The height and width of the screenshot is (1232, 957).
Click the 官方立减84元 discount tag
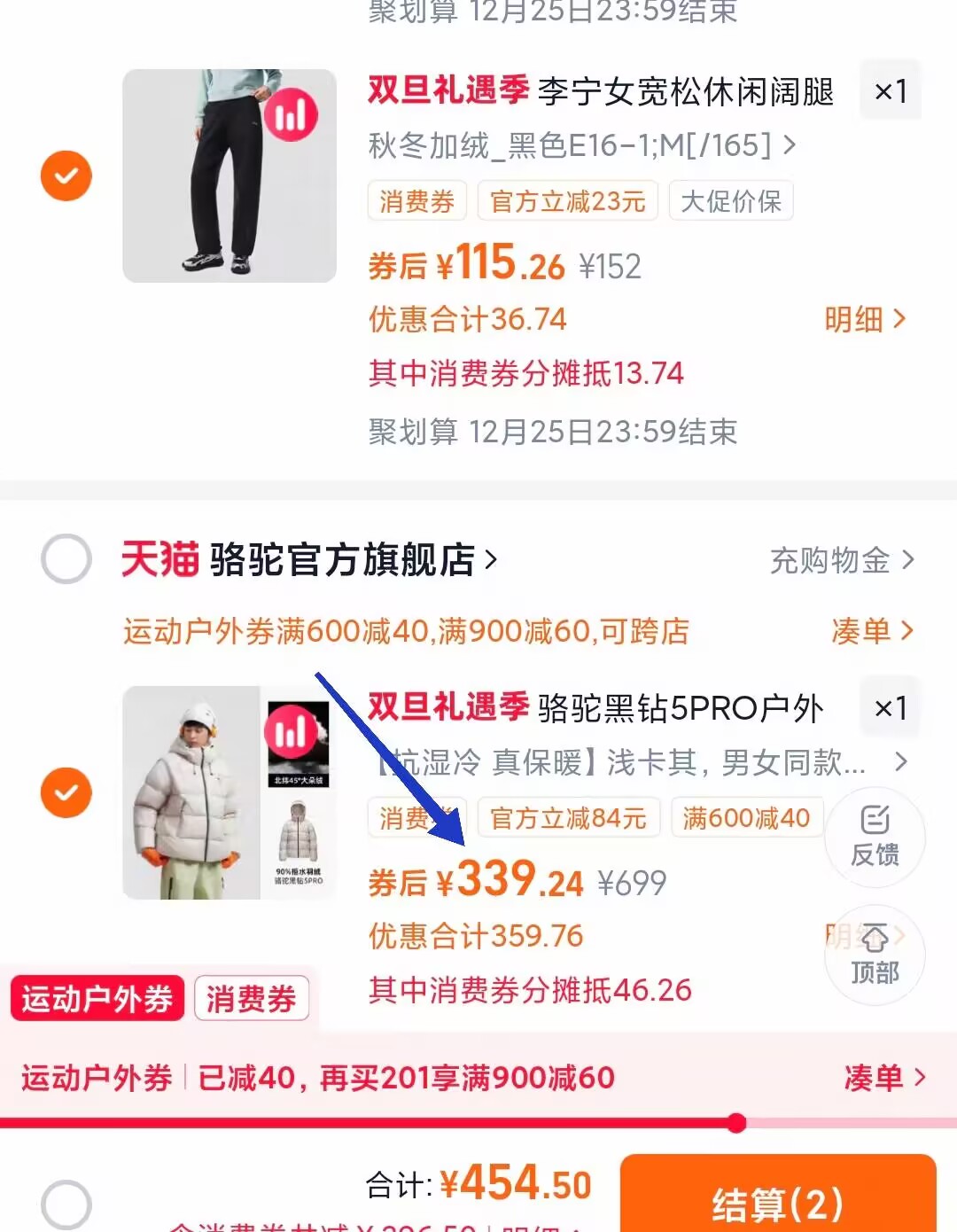click(568, 818)
